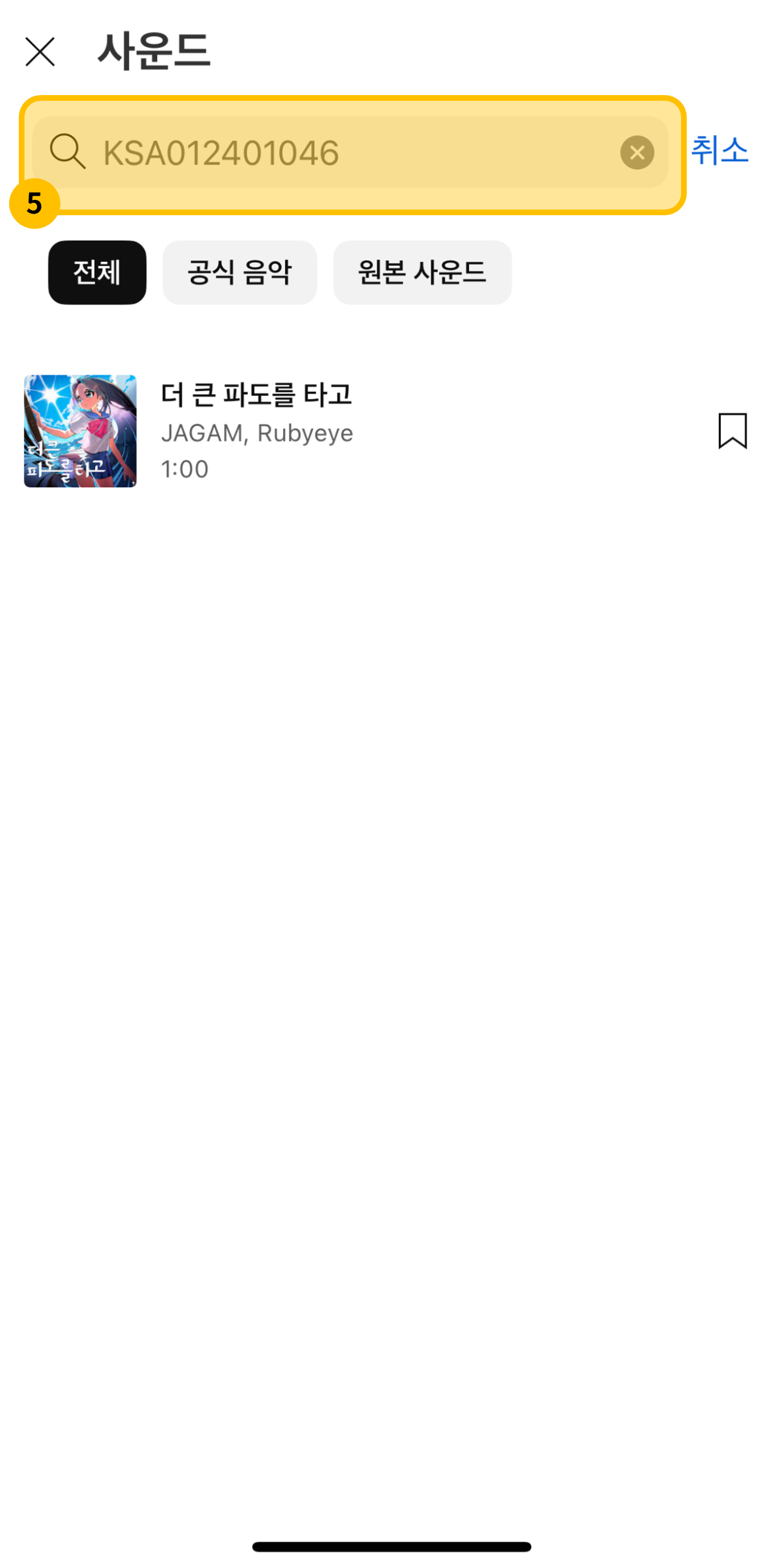
Task: Select the 전체 filter chip
Action: click(97, 272)
